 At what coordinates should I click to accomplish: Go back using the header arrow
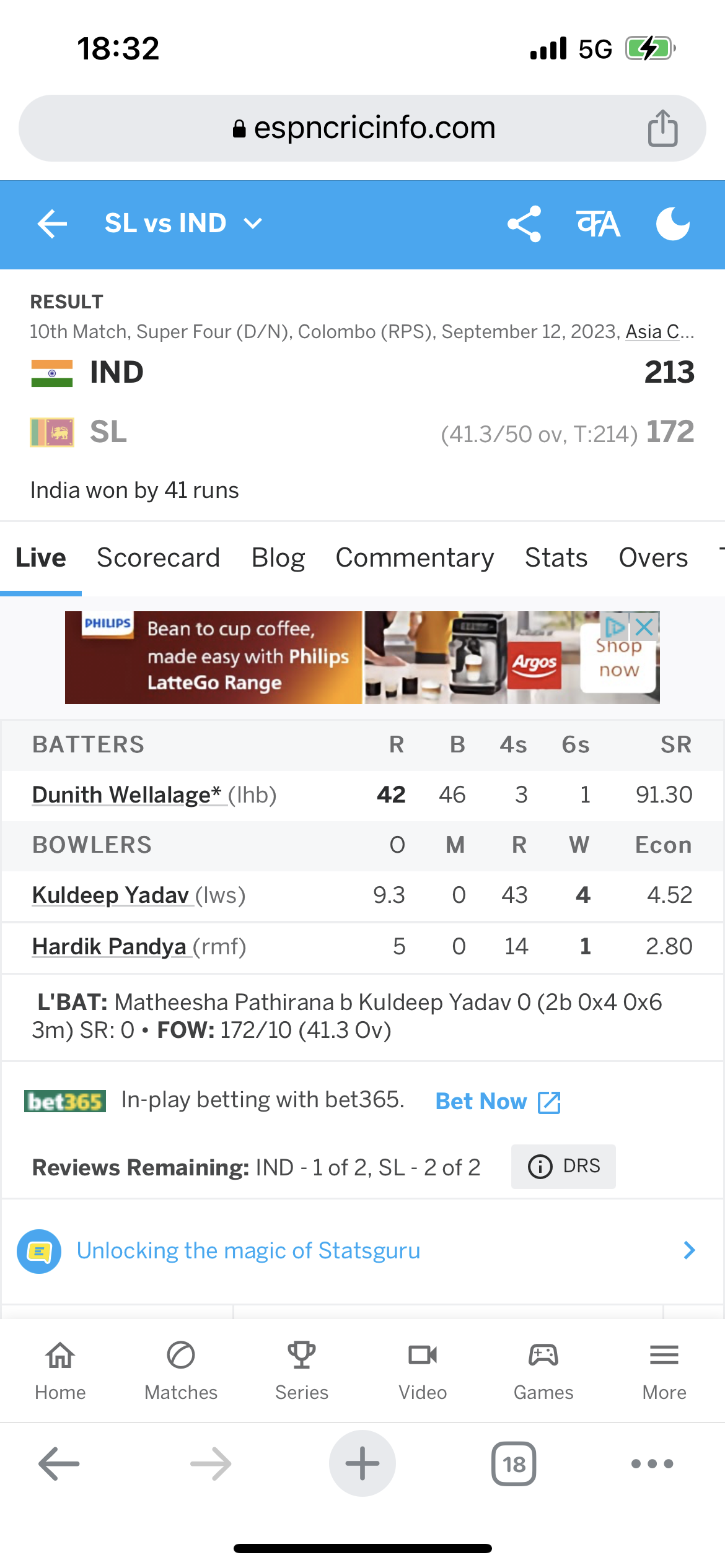(52, 224)
